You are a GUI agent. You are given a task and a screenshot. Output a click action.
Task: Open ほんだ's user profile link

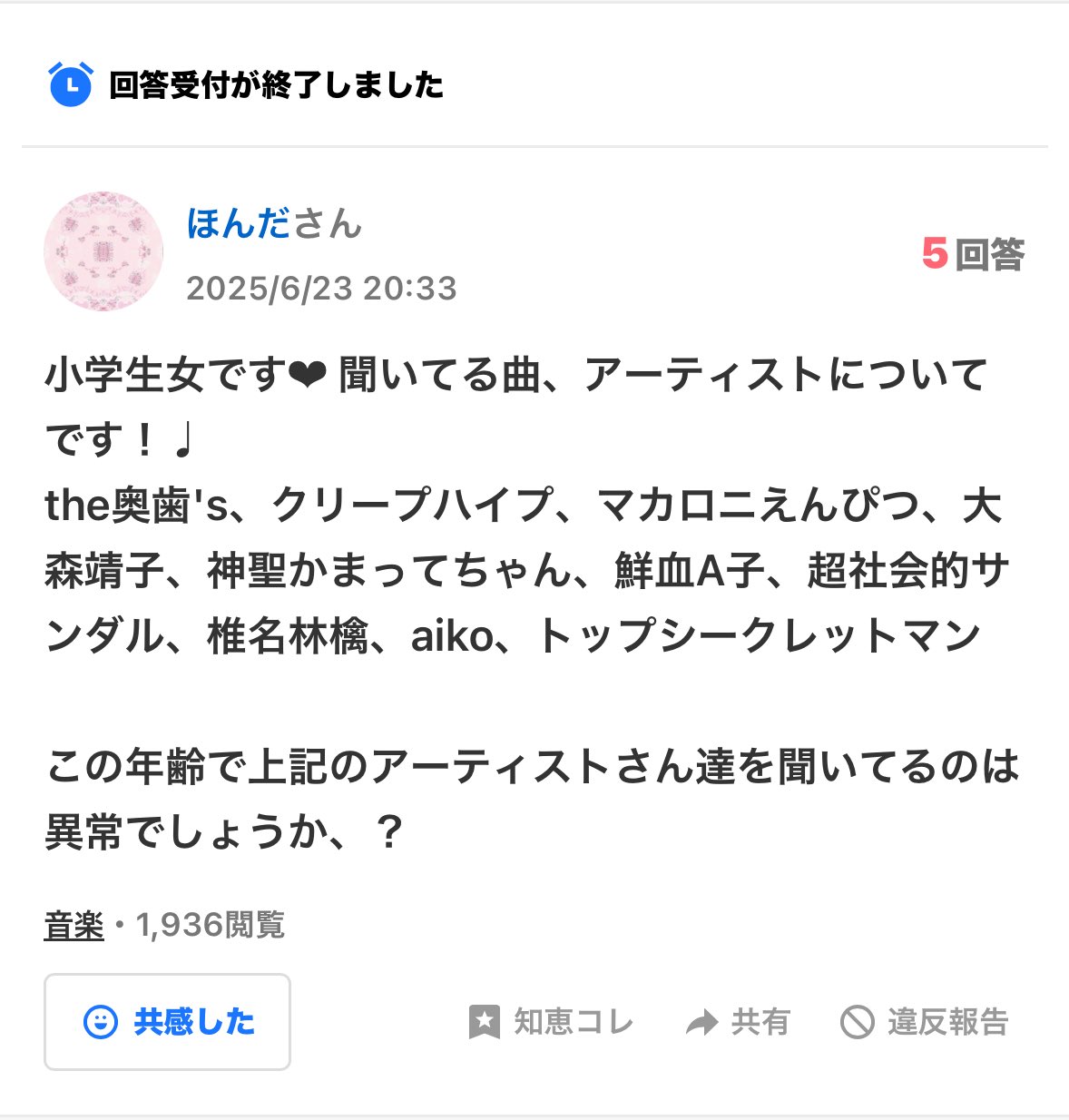(x=238, y=223)
